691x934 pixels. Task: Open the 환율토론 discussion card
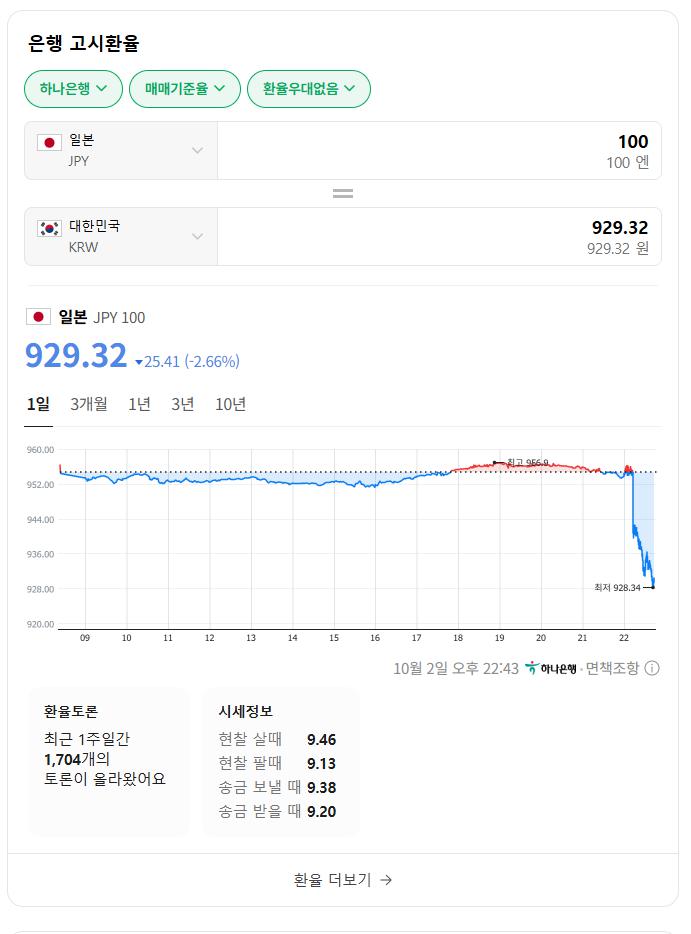pyautogui.click(x=108, y=763)
